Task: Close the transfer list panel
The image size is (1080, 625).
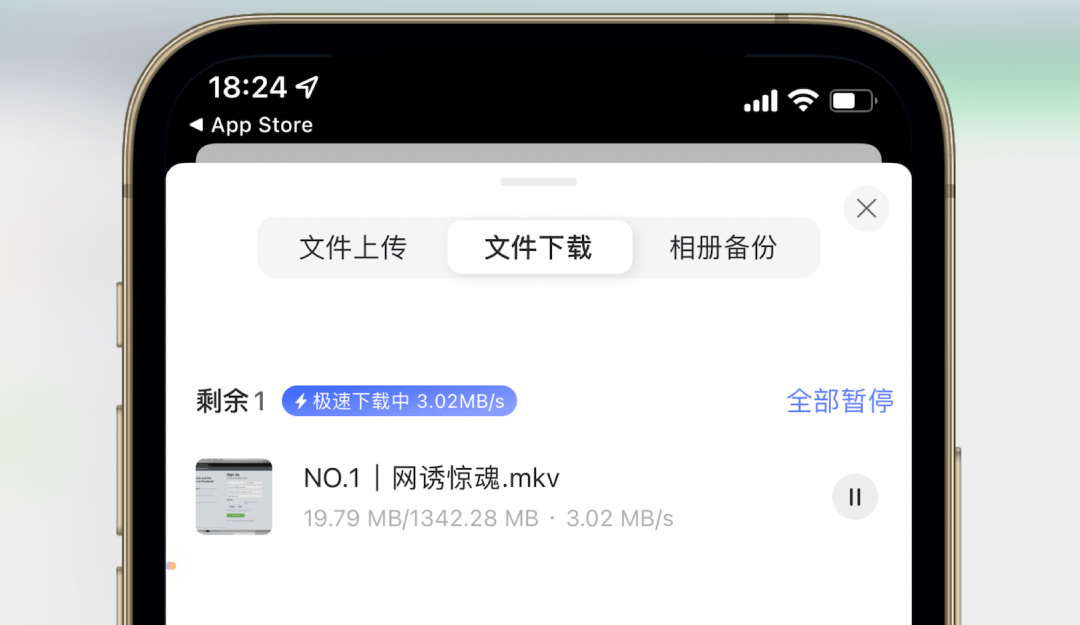Action: (866, 209)
